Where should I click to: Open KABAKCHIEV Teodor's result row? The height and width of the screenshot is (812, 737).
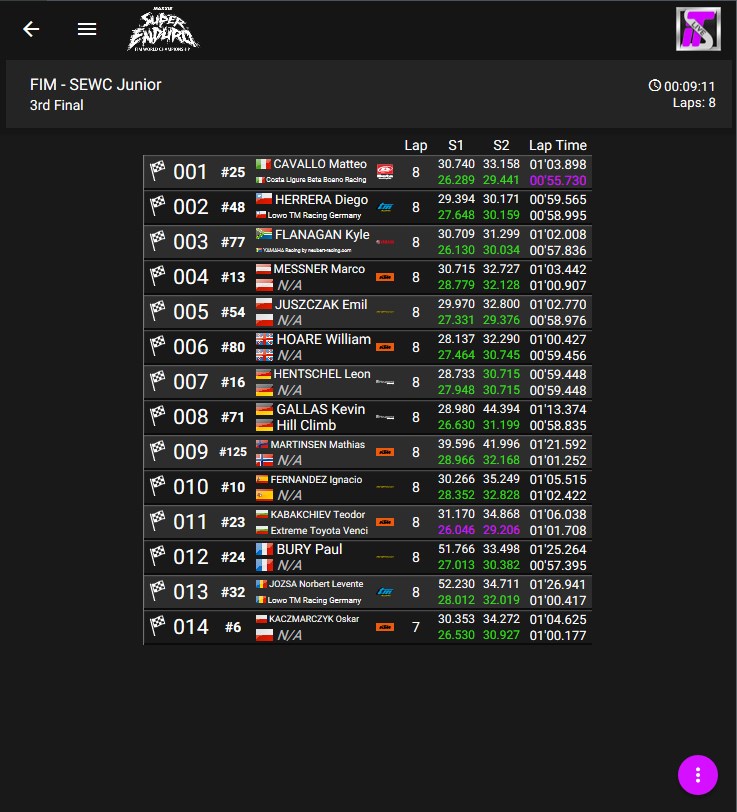(x=367, y=522)
